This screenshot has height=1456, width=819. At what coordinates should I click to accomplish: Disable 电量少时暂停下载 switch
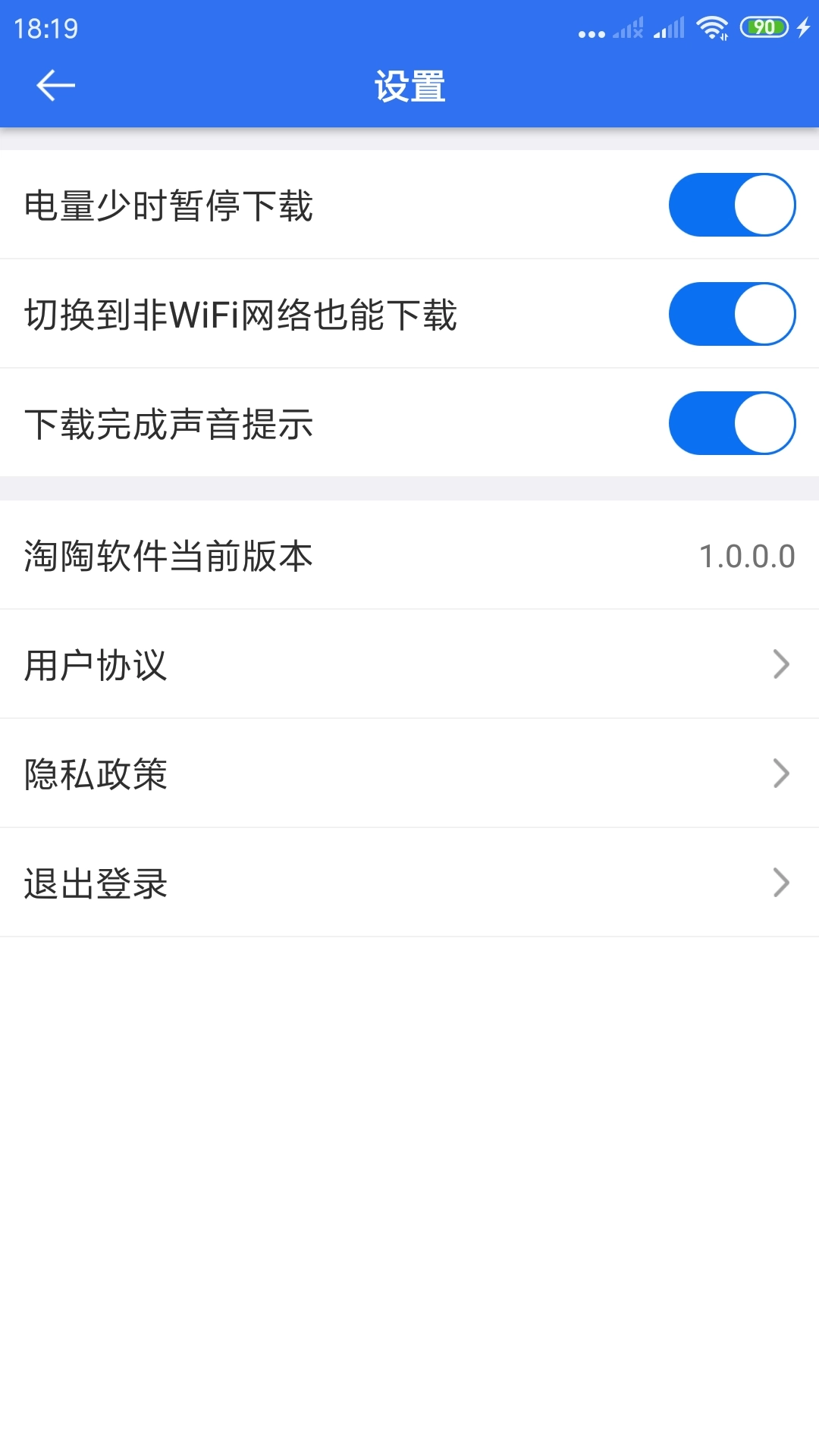(x=730, y=203)
